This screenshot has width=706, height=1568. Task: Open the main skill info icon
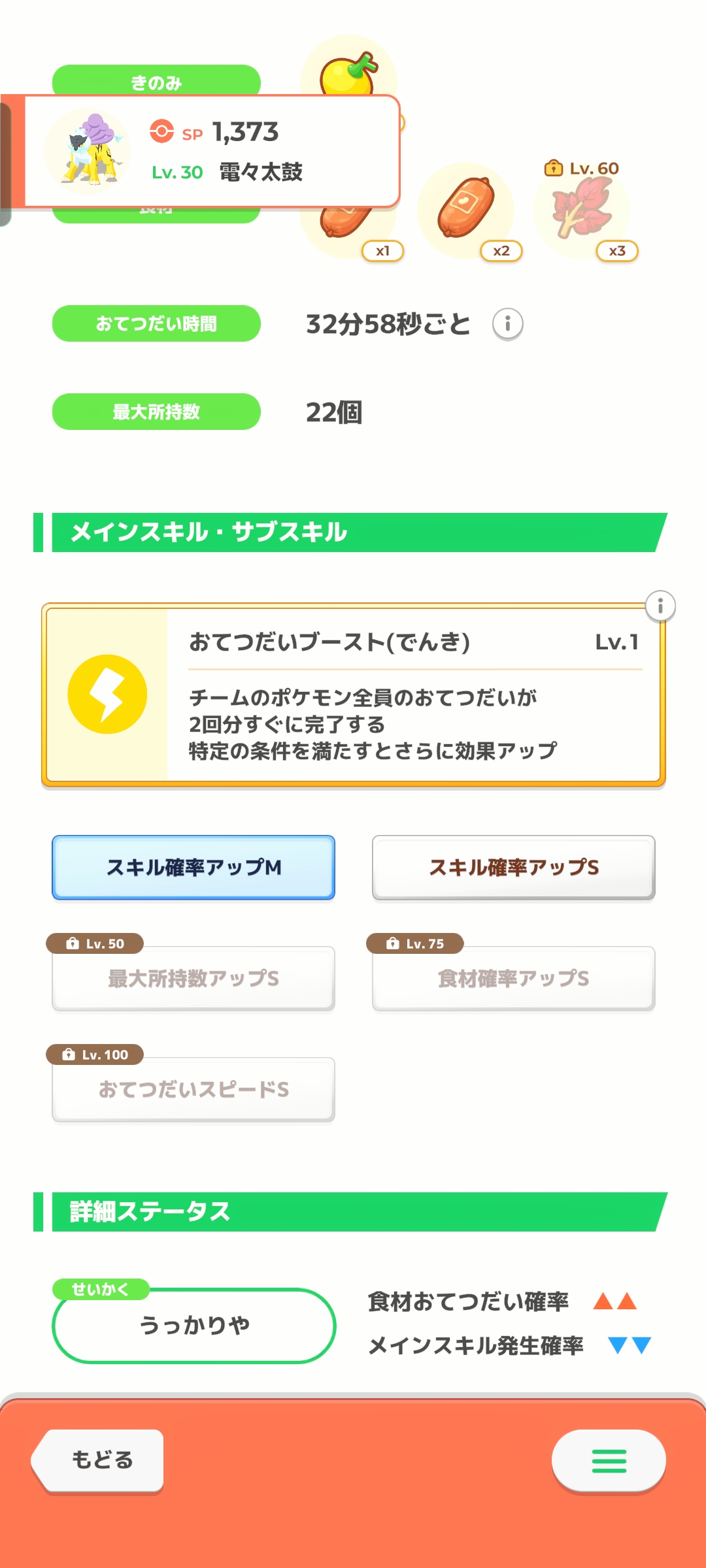(x=660, y=606)
